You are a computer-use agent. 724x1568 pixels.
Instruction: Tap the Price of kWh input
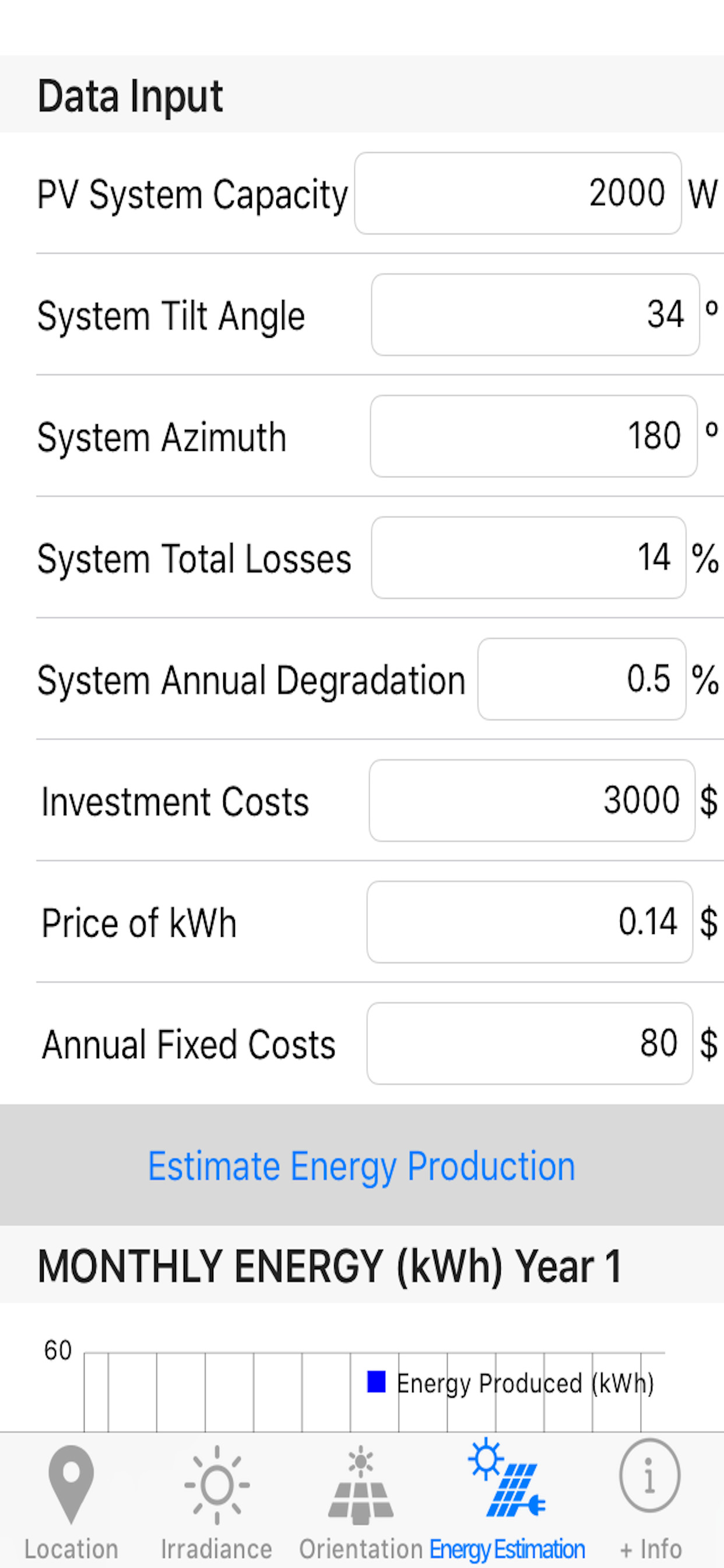click(530, 922)
